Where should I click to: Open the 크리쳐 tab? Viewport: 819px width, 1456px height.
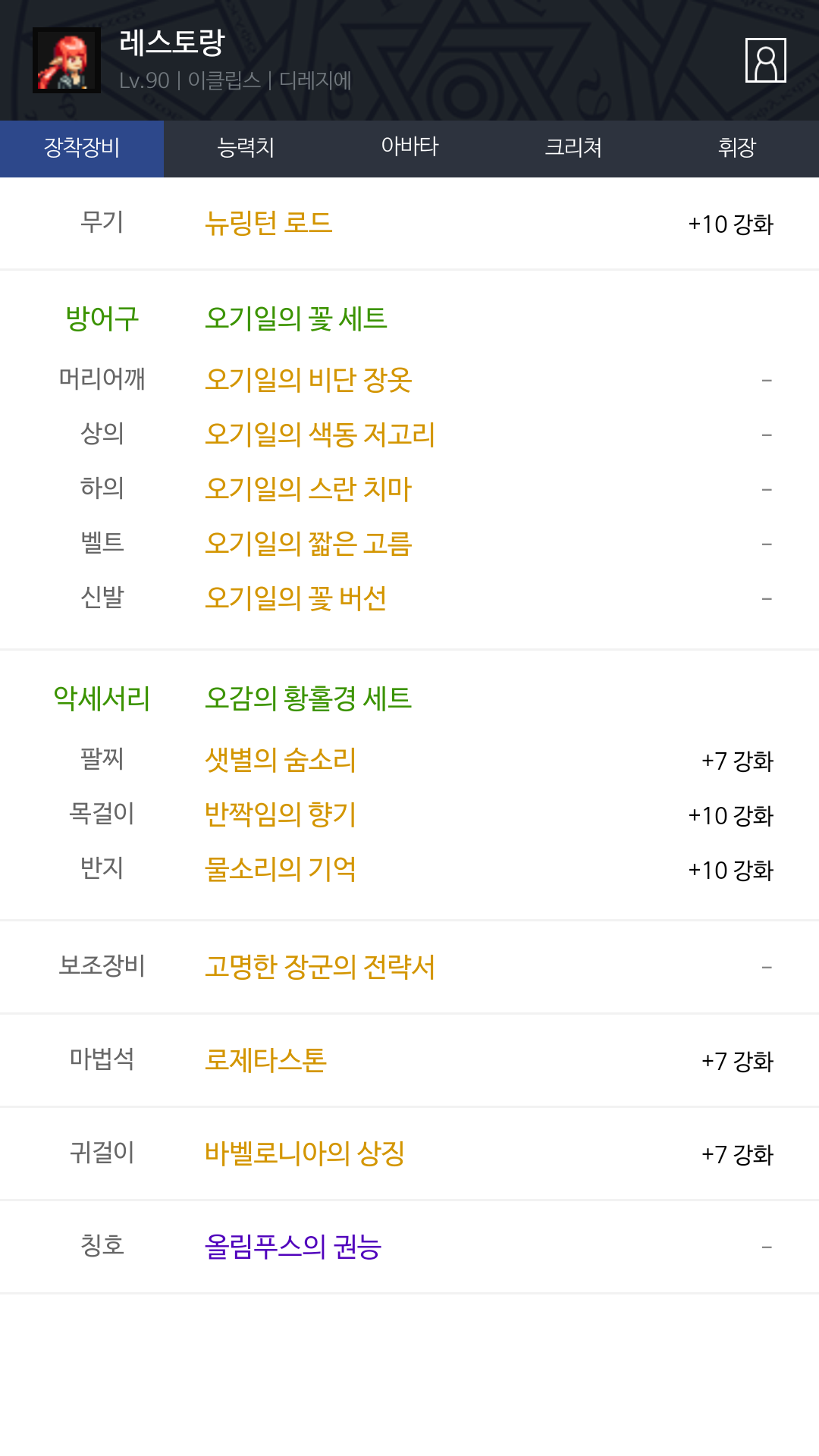point(573,149)
